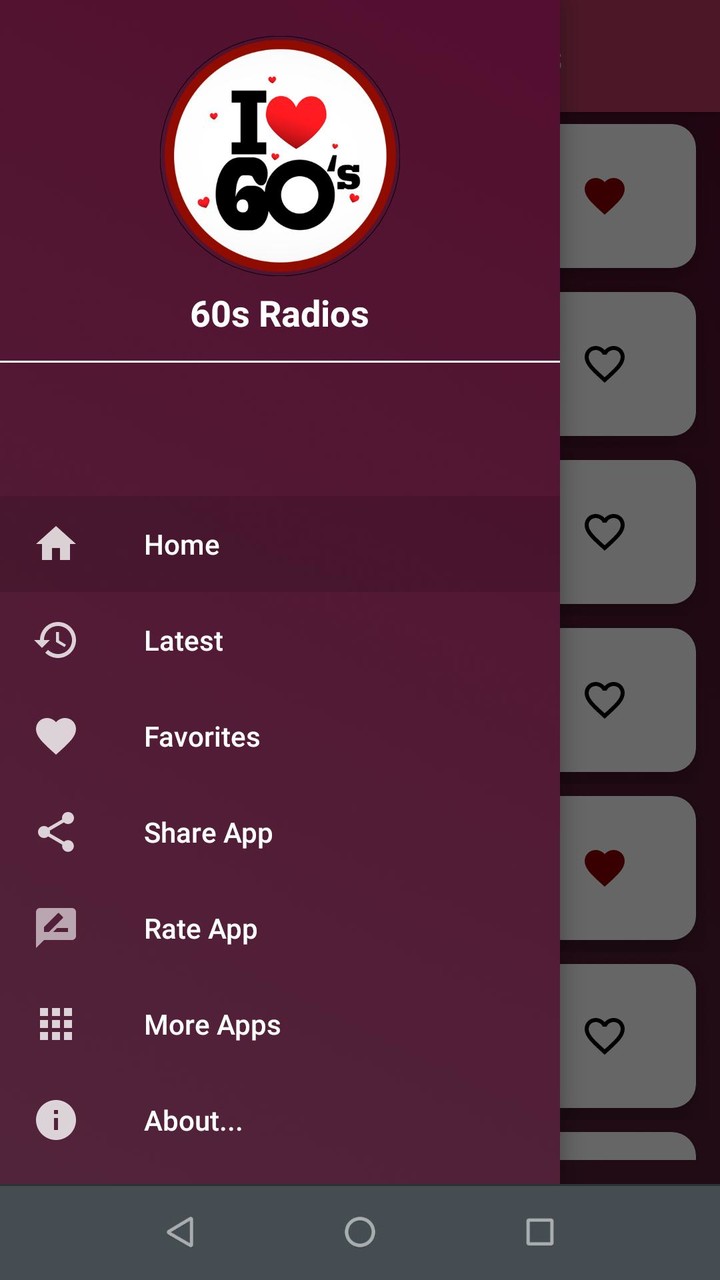Tap the About info icon
The height and width of the screenshot is (1280, 720).
tap(55, 1120)
